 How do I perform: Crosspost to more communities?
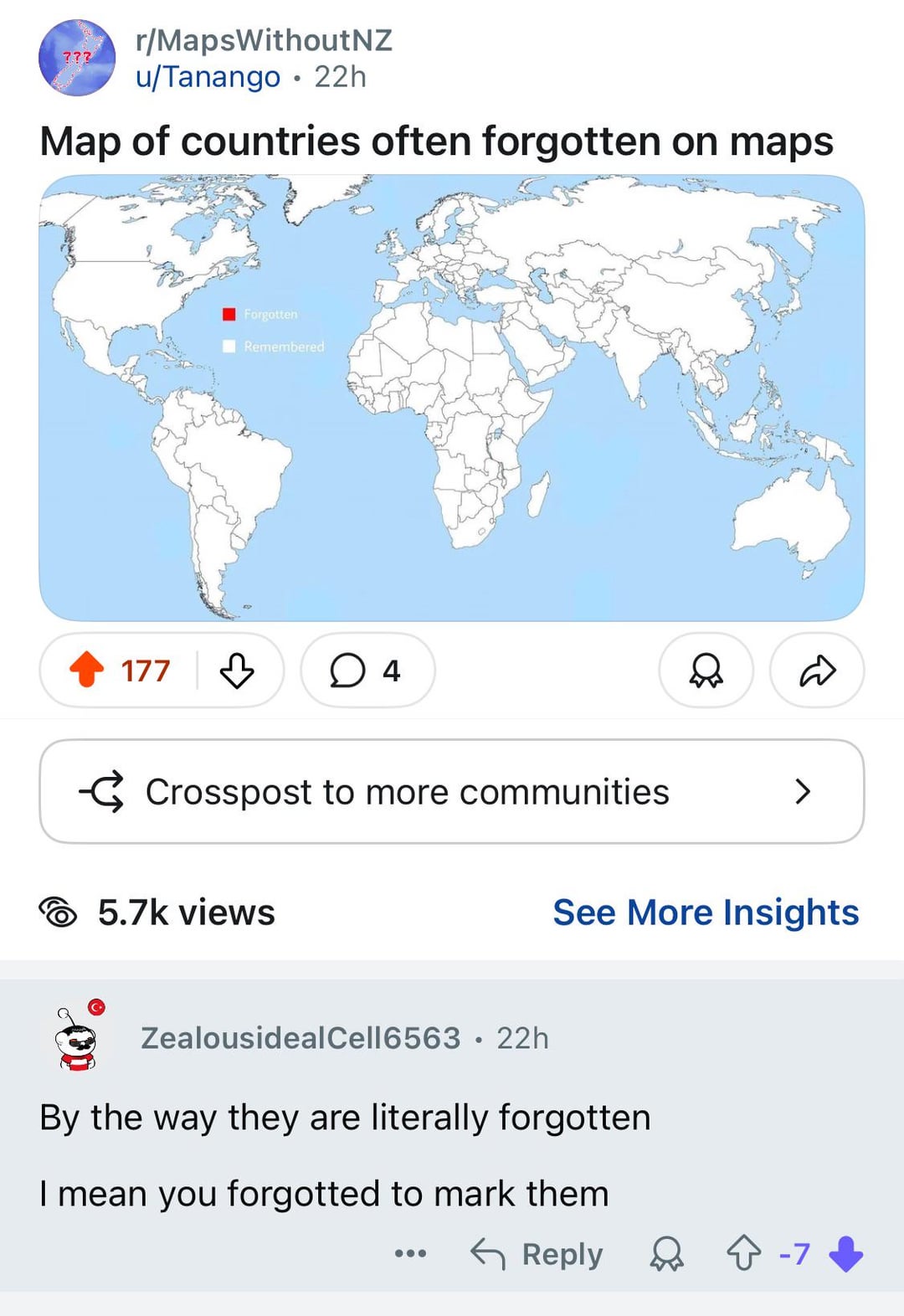452,791
